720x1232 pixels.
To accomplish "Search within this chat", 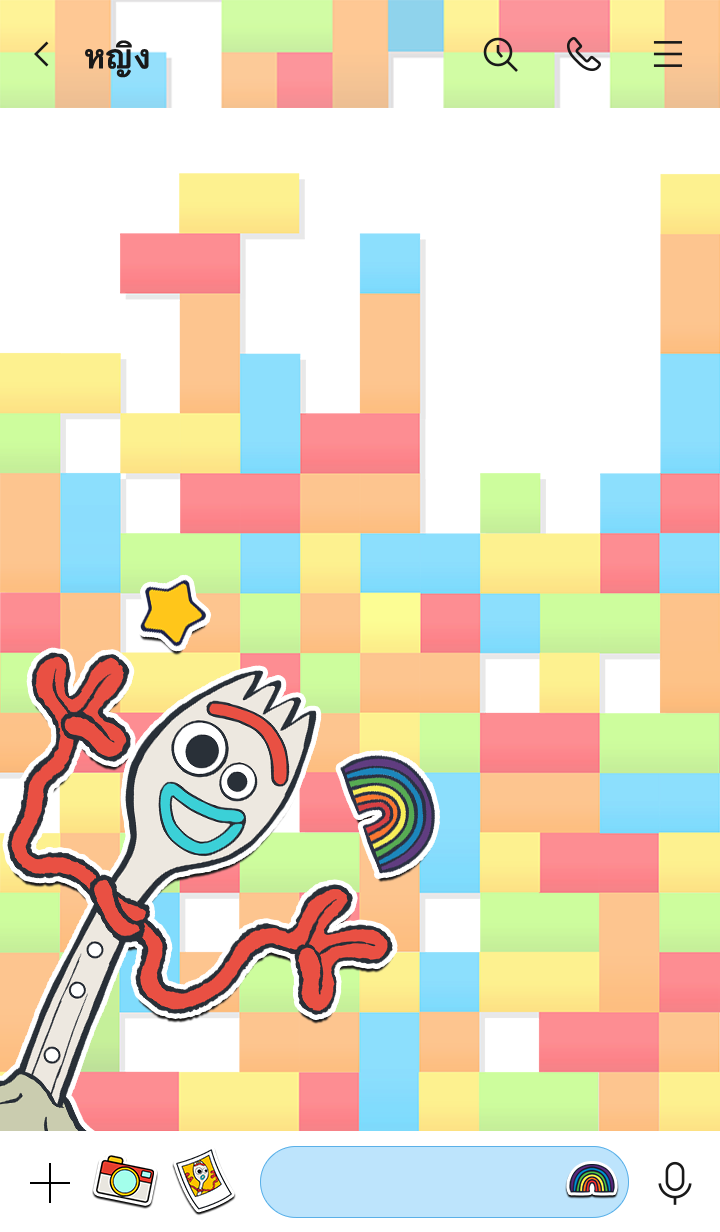I will tap(500, 54).
